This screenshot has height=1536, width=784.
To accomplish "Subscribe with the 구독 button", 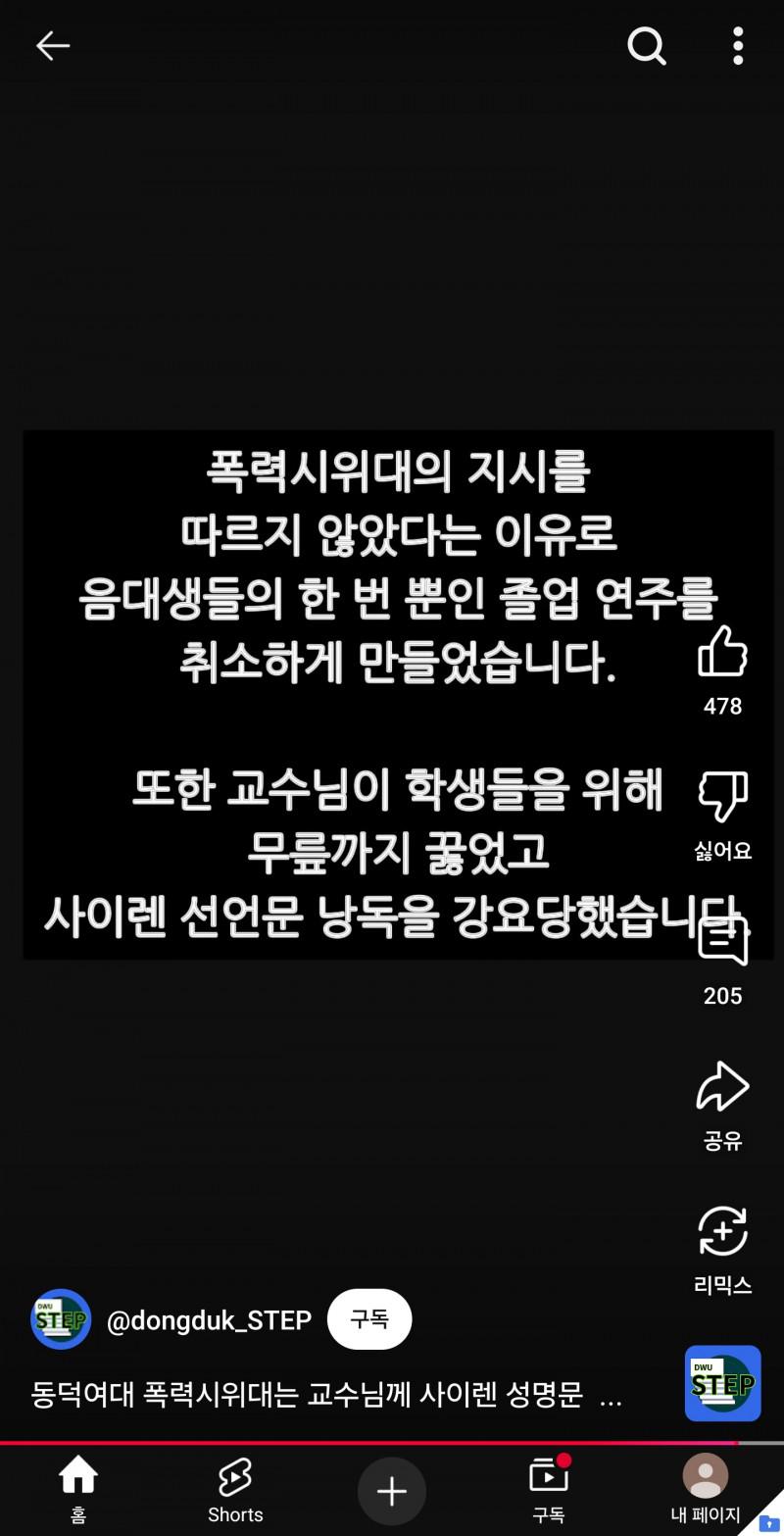I will click(x=369, y=1319).
